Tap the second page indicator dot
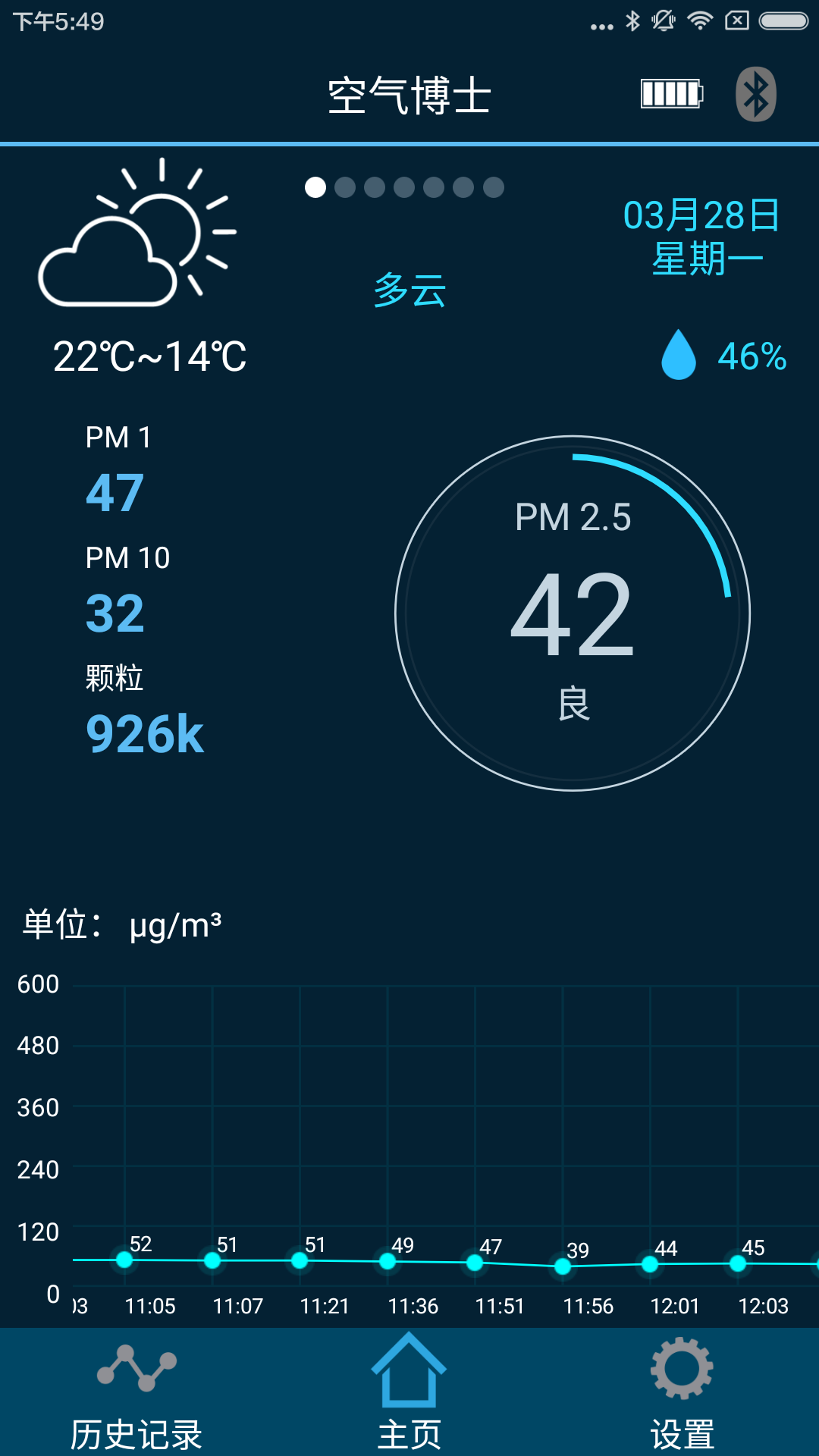The image size is (819, 1456). tap(345, 187)
